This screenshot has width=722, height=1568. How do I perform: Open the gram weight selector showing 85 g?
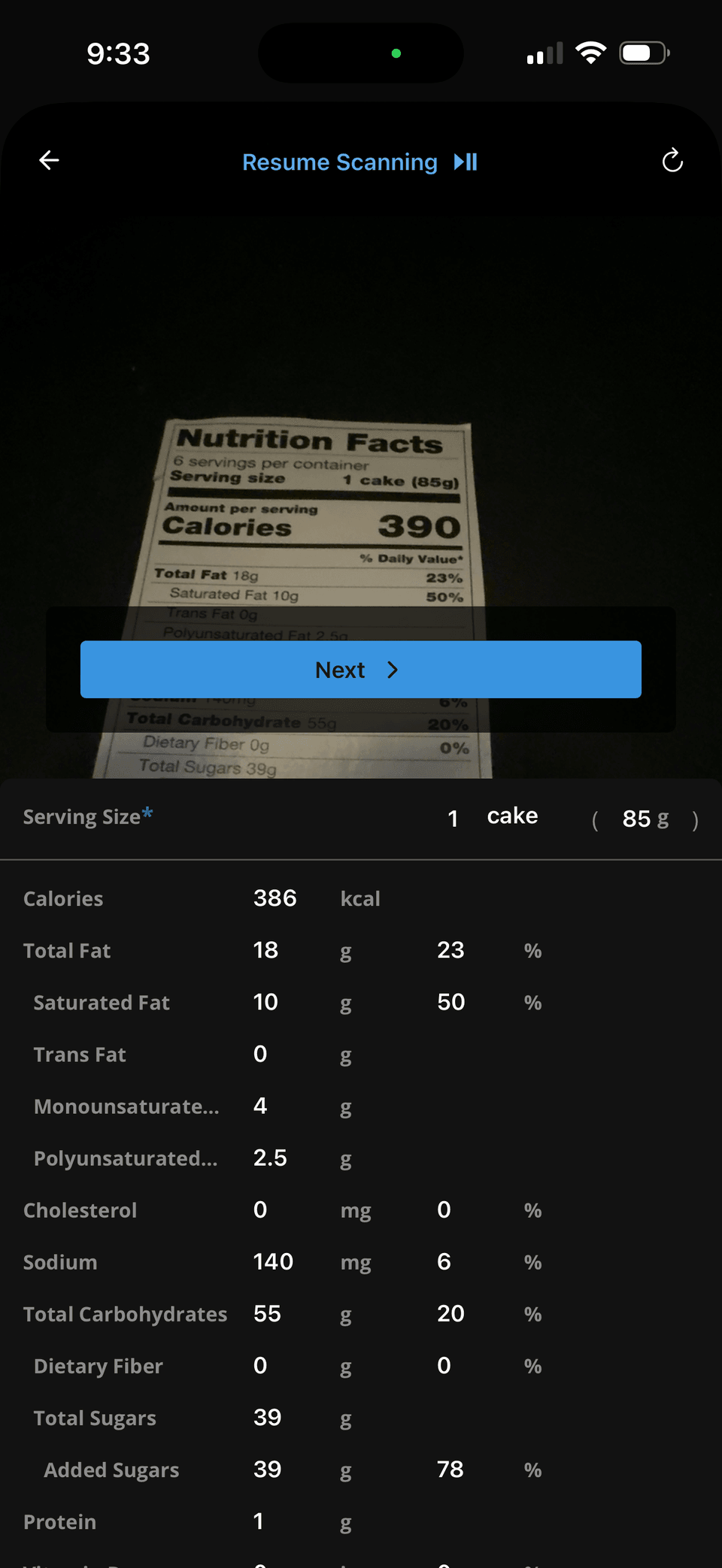pos(644,819)
